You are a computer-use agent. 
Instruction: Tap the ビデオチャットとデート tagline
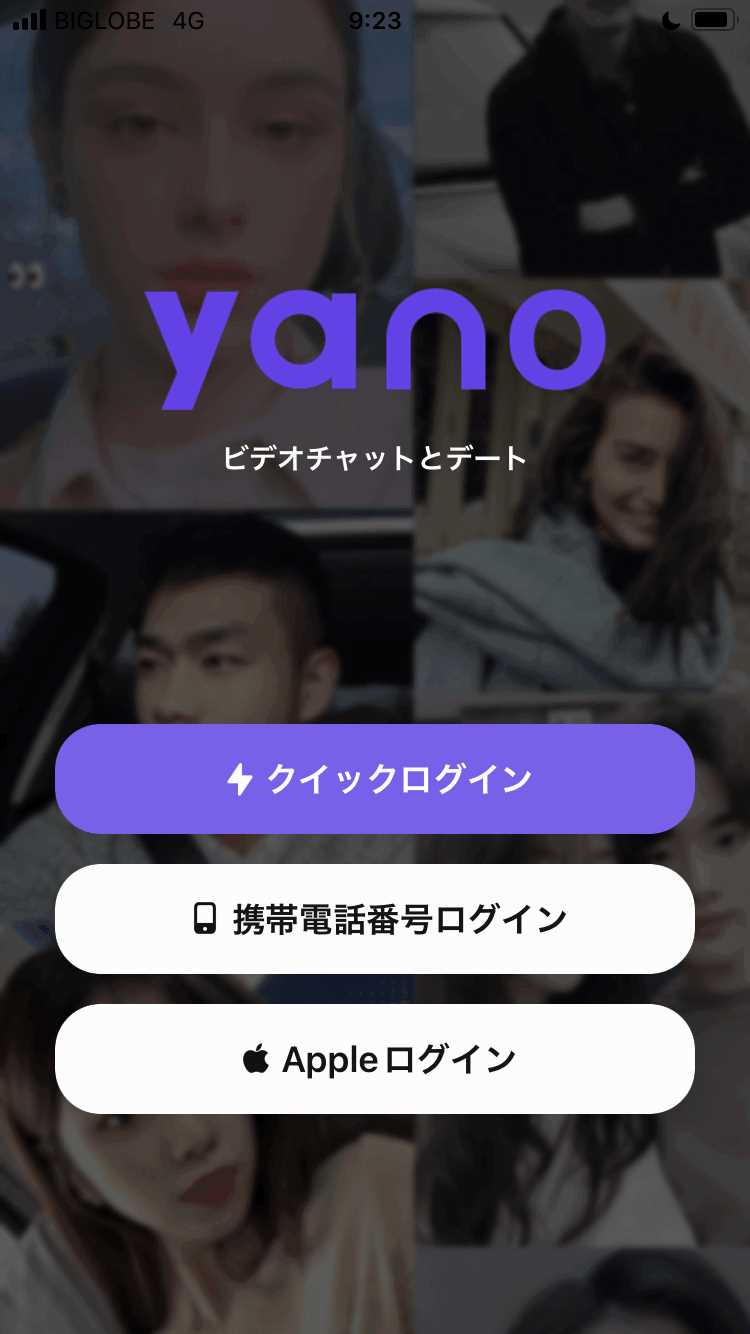(x=375, y=458)
